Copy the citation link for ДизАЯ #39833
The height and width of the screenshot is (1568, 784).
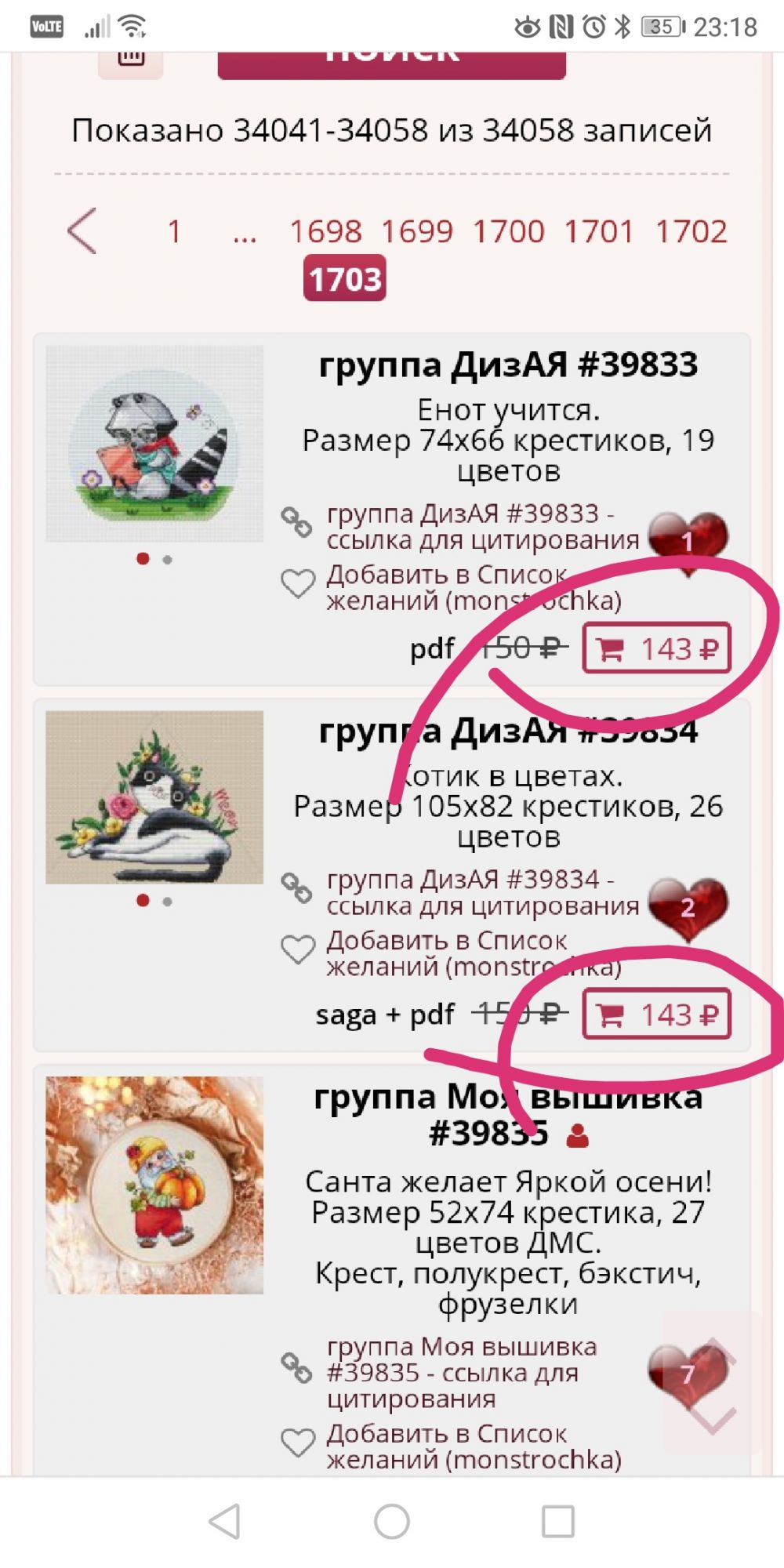click(x=481, y=527)
